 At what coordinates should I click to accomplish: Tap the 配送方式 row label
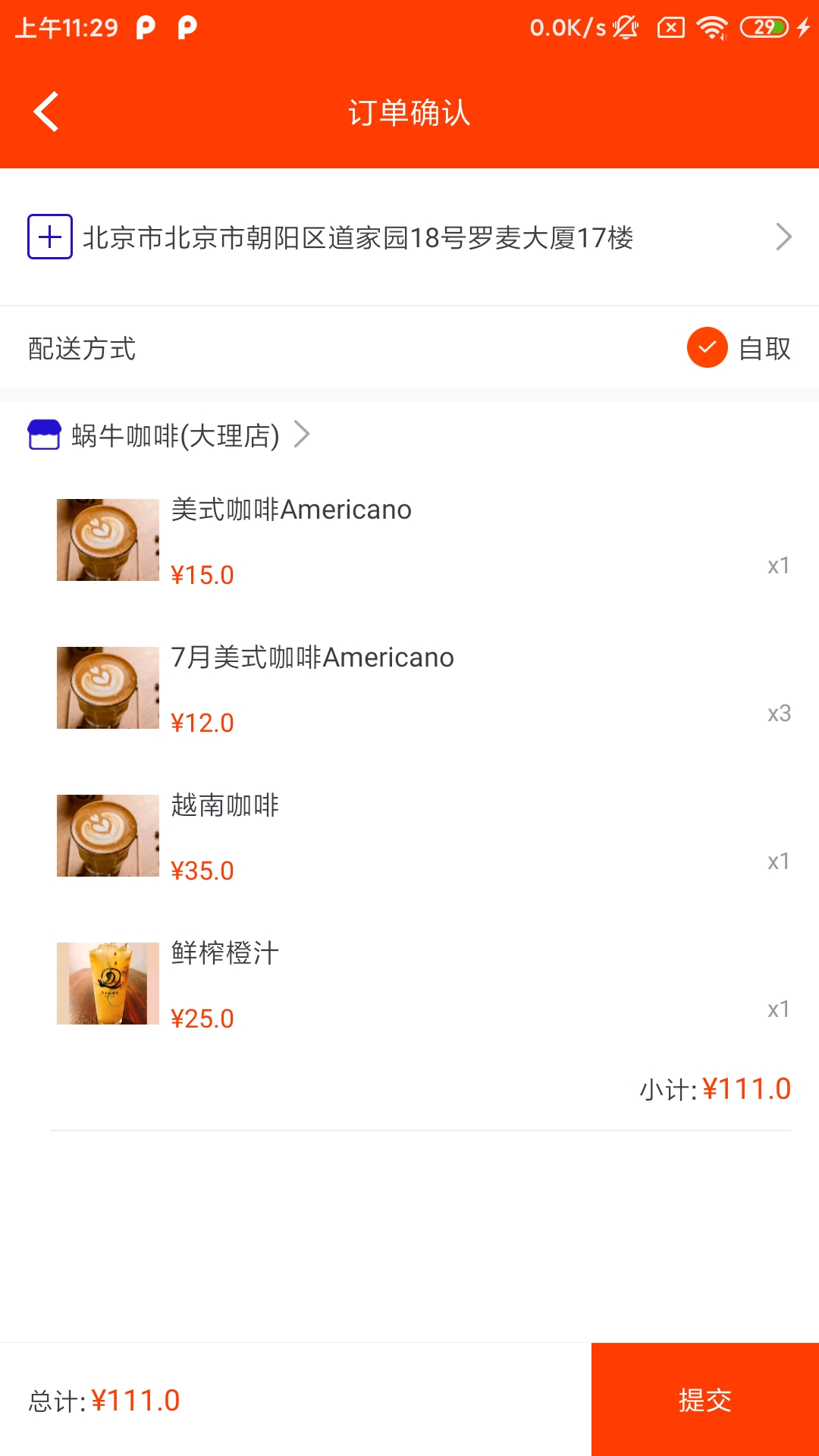(80, 348)
